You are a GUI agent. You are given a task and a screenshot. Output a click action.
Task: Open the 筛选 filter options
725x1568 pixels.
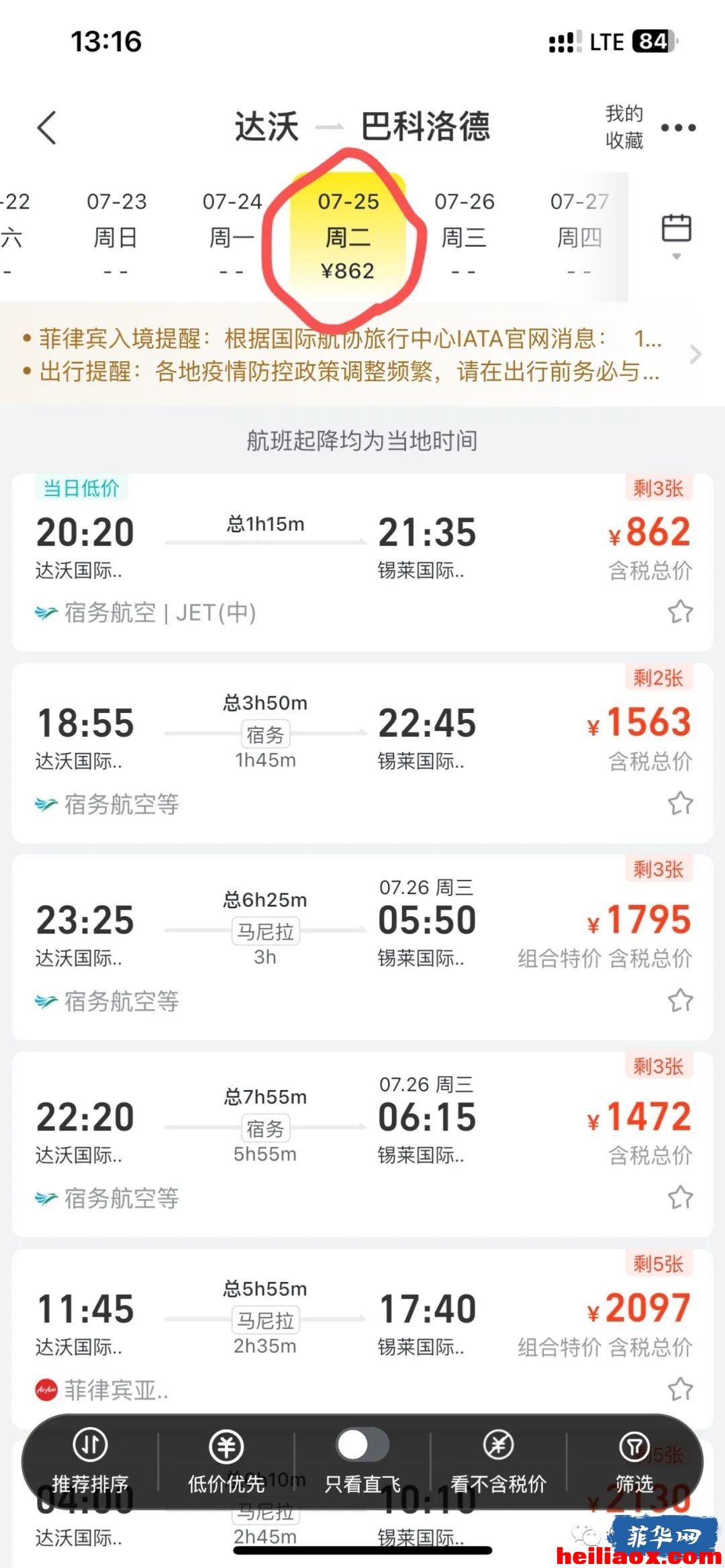pos(634,1461)
